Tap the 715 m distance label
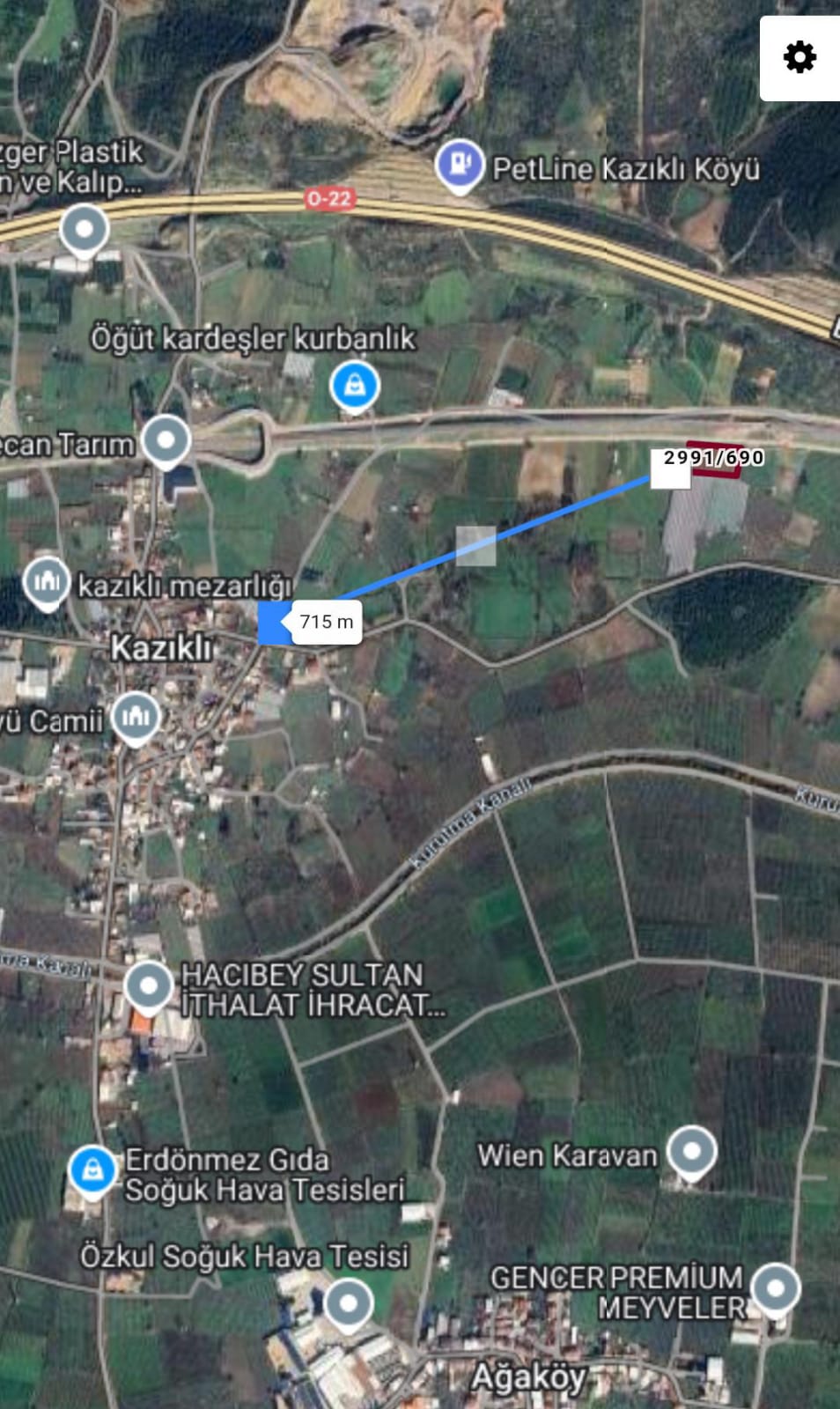Image resolution: width=840 pixels, height=1409 pixels. click(x=326, y=622)
